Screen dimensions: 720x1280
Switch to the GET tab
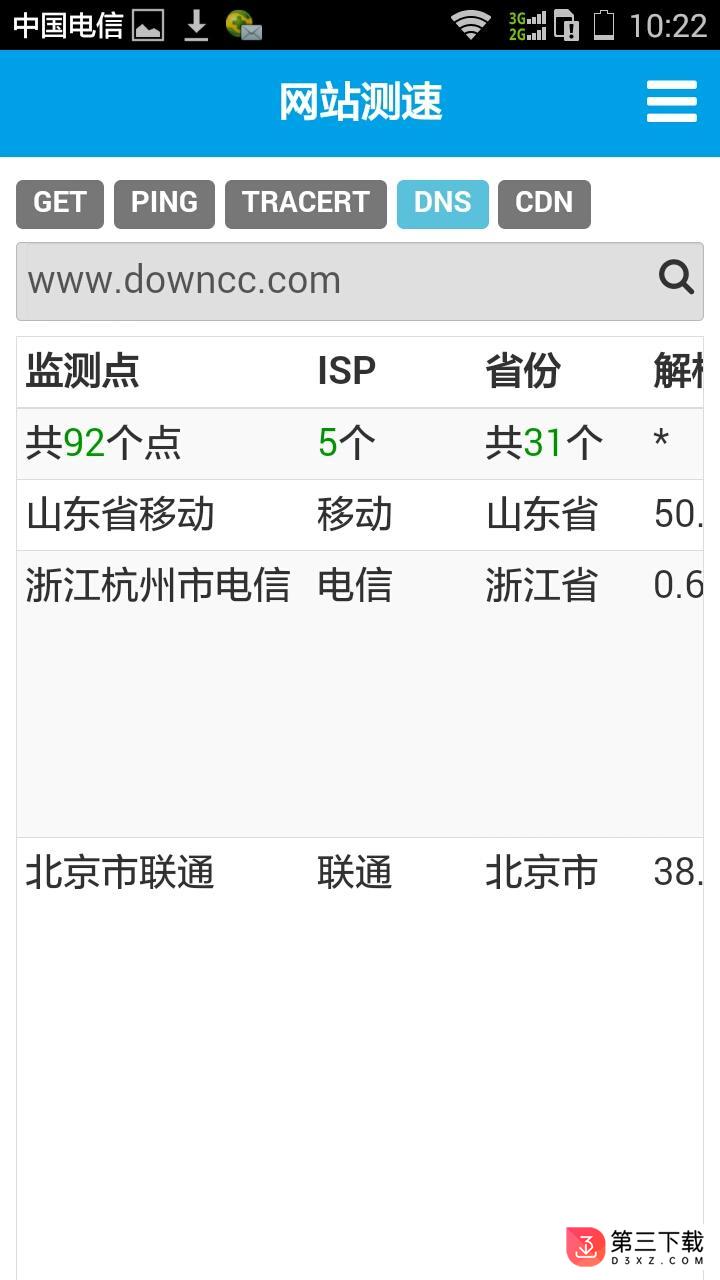(60, 204)
